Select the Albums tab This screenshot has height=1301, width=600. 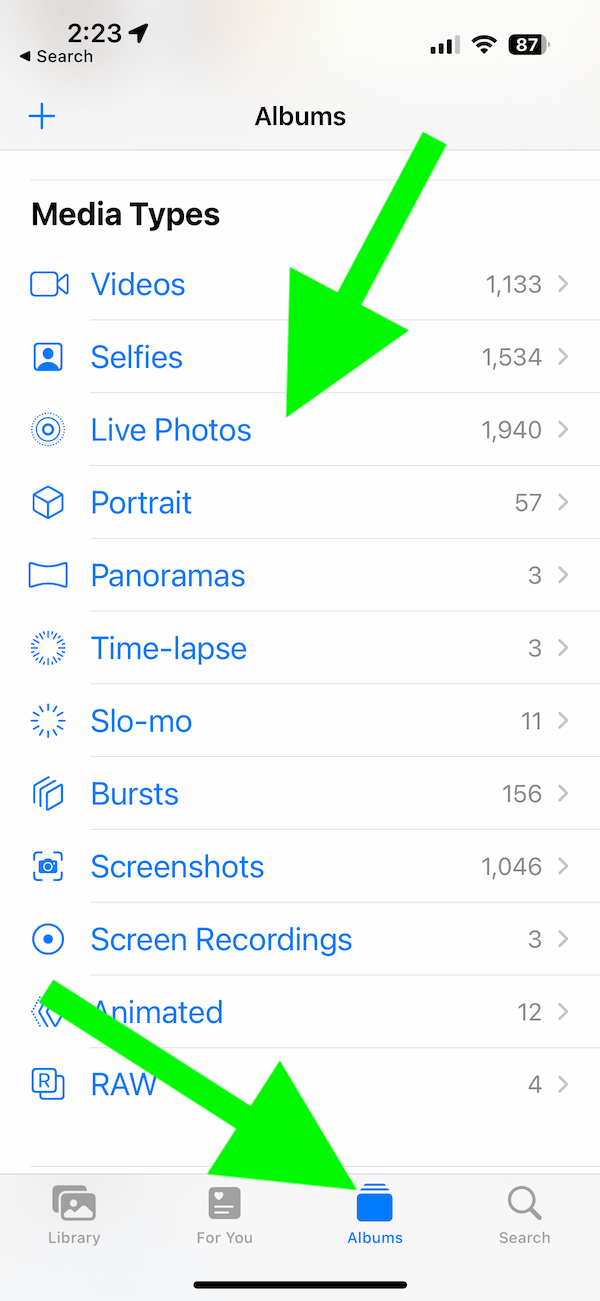[x=375, y=1214]
